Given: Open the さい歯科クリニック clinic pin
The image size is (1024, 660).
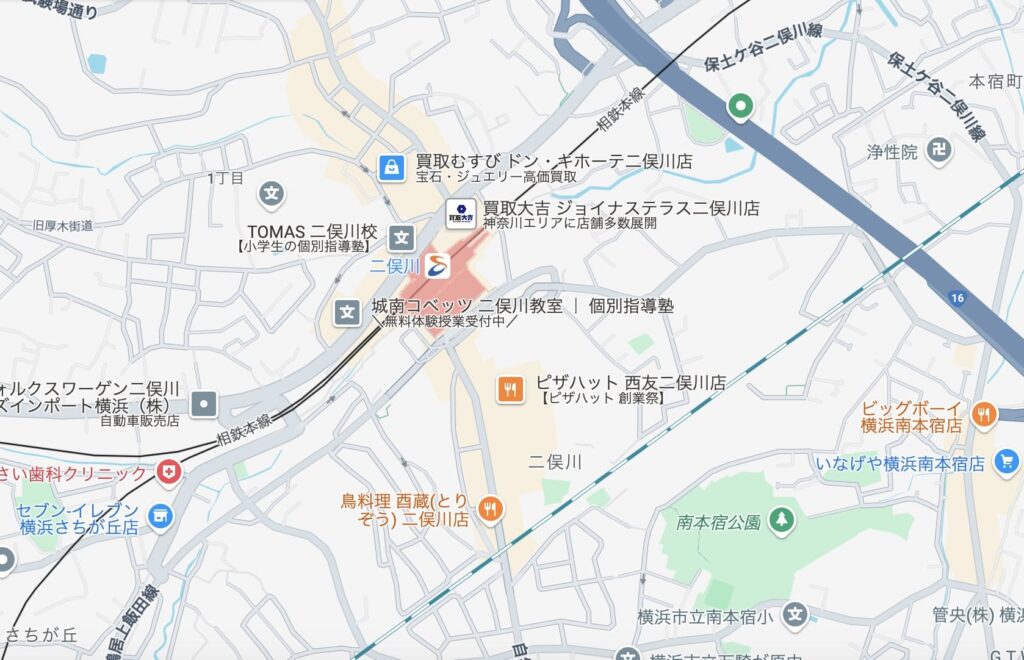Looking at the screenshot, I should click(x=168, y=472).
